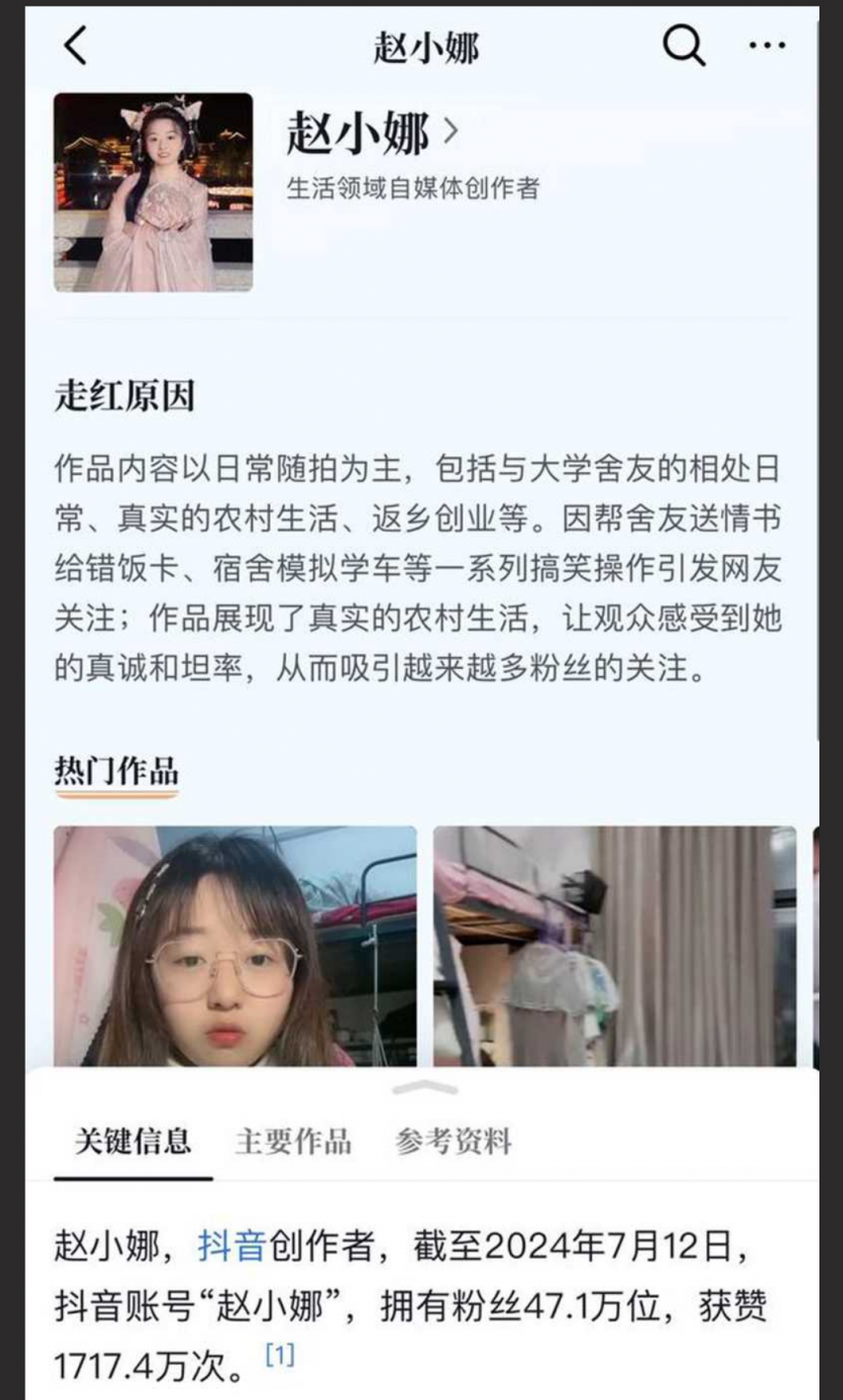Switch to the 参考资料 tab
The height and width of the screenshot is (1400, 843).
453,1141
